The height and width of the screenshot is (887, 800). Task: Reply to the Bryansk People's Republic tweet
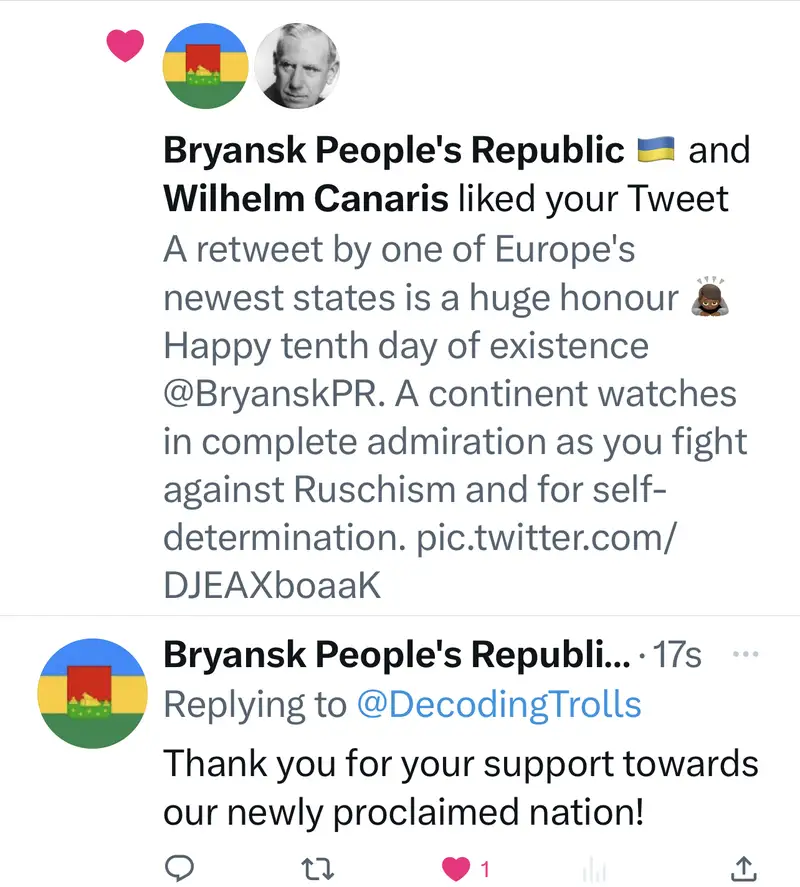pos(179,865)
